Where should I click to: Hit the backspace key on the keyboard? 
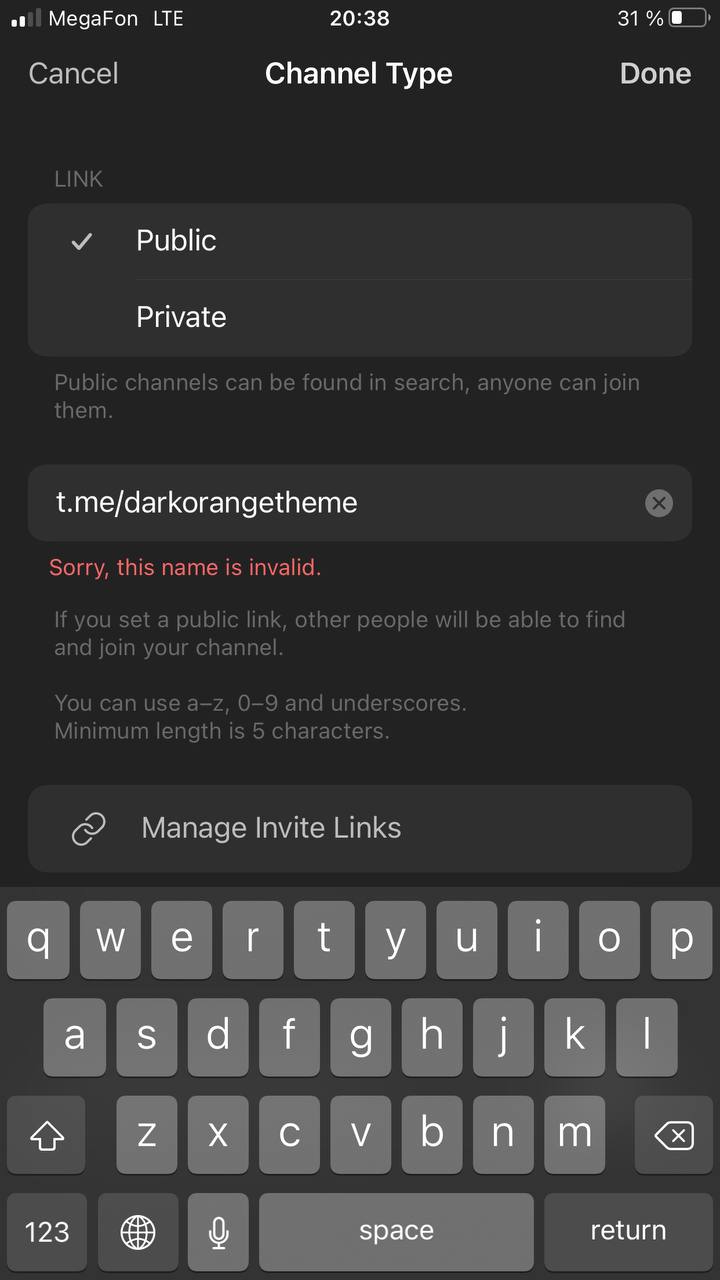pyautogui.click(x=673, y=1135)
